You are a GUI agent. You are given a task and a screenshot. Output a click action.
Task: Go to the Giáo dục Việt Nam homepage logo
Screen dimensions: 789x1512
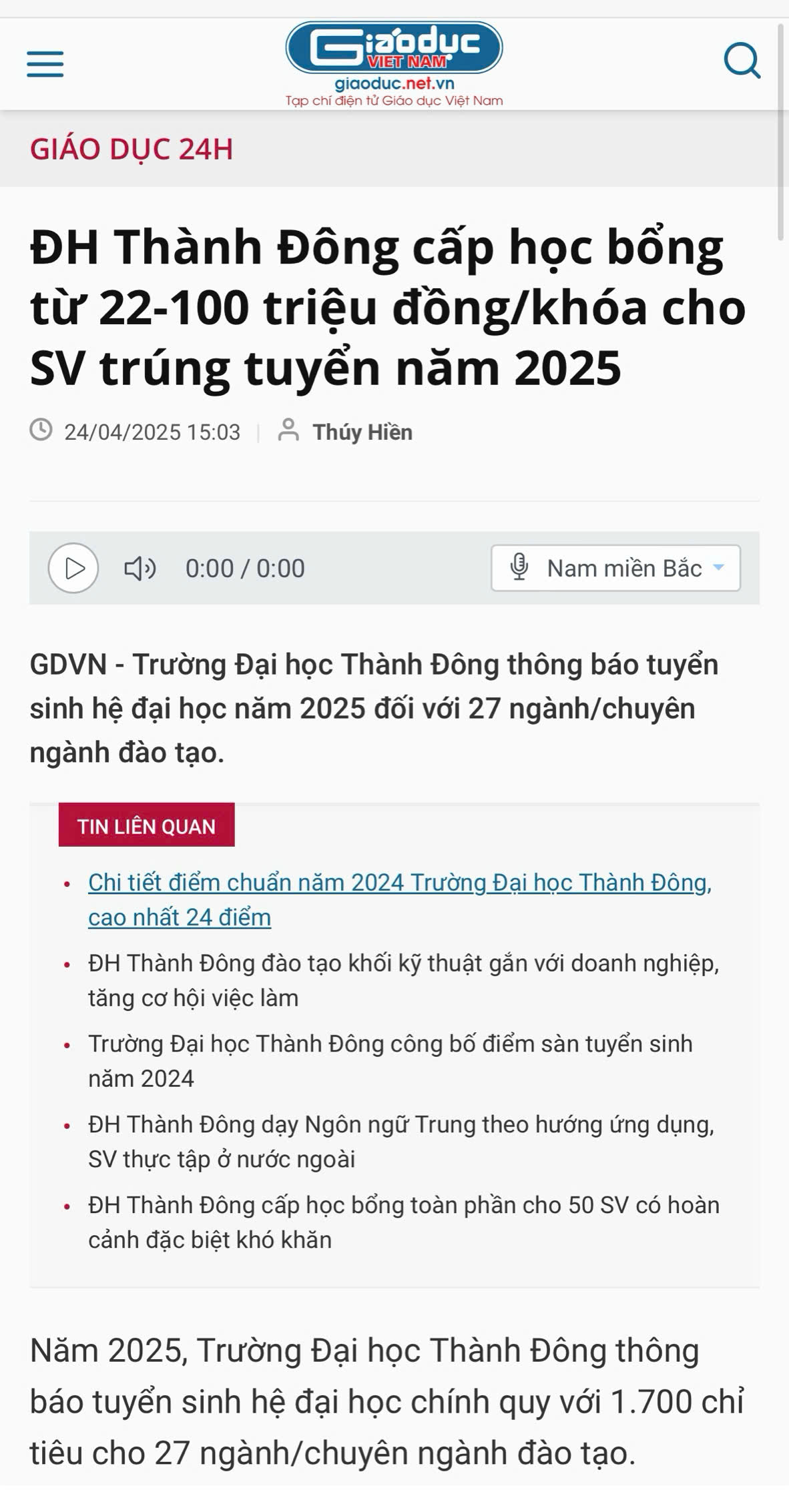[394, 64]
